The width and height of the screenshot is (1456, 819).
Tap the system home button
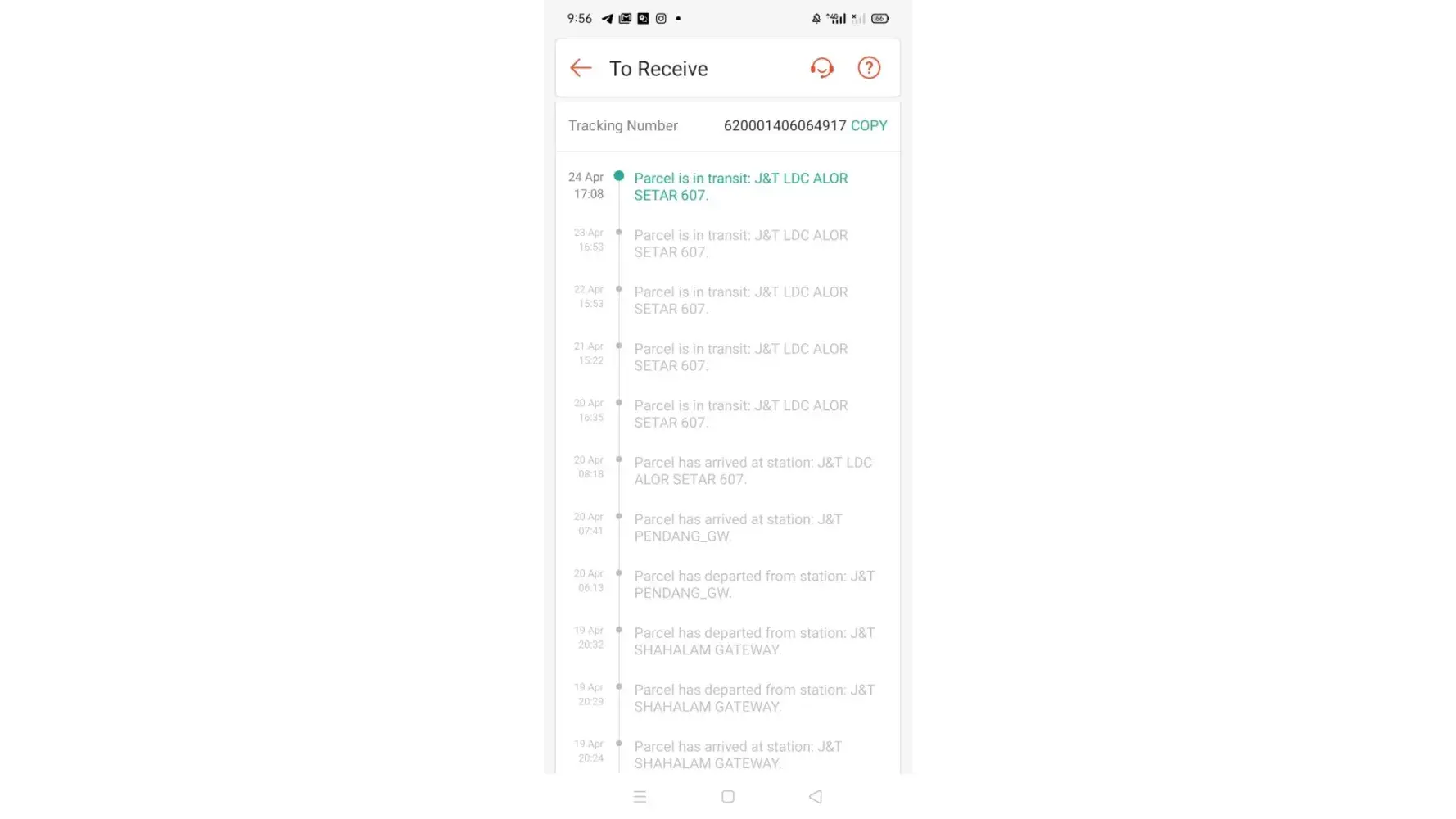click(x=727, y=796)
